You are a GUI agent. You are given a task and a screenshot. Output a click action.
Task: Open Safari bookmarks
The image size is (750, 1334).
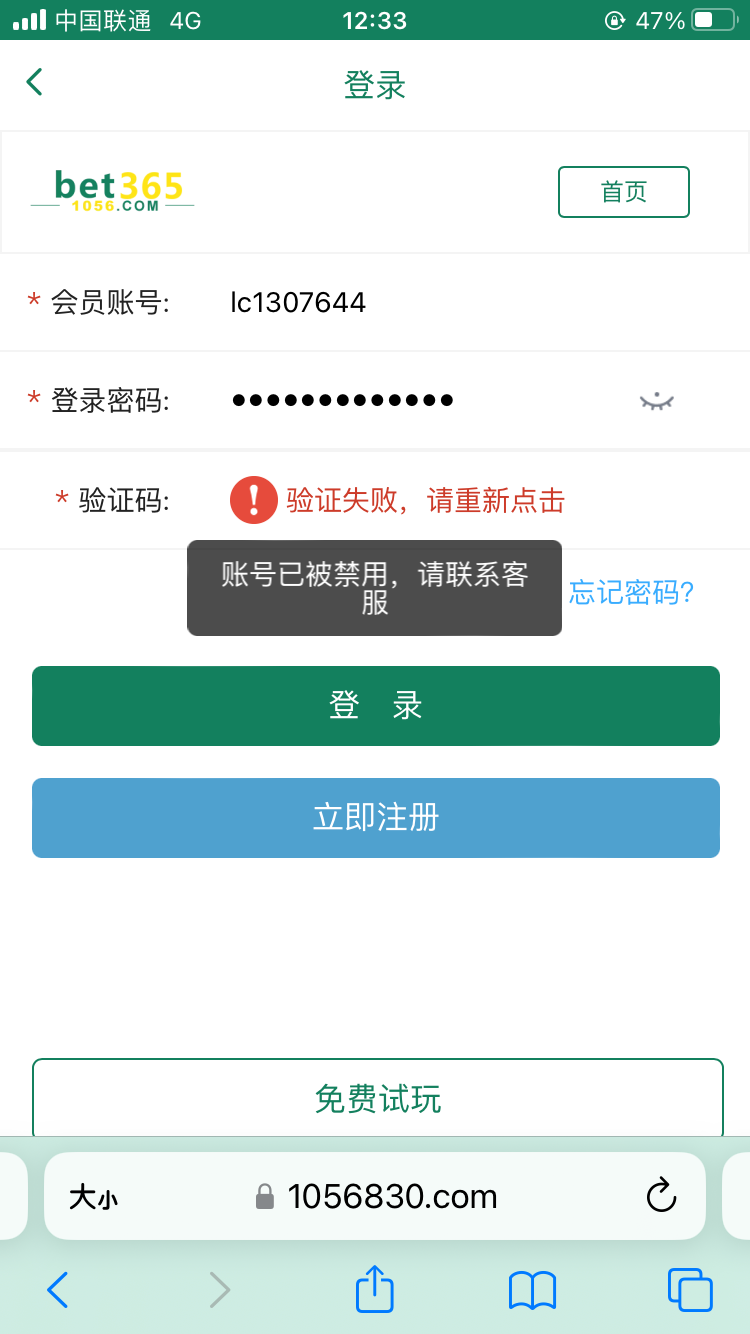(x=532, y=1291)
